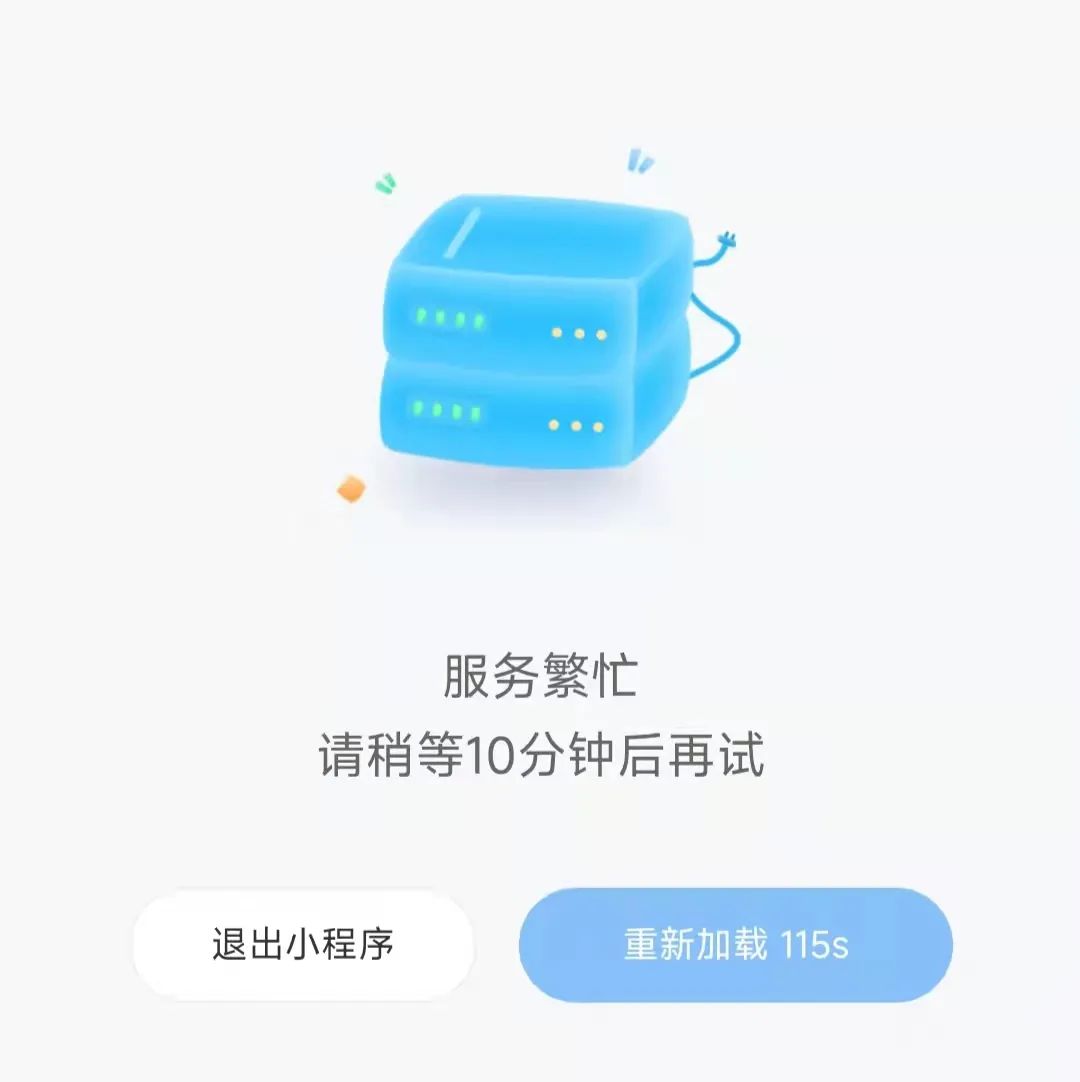Click the 服务繁忙 error heading
Viewport: 1080px width, 1082px height.
(540, 675)
